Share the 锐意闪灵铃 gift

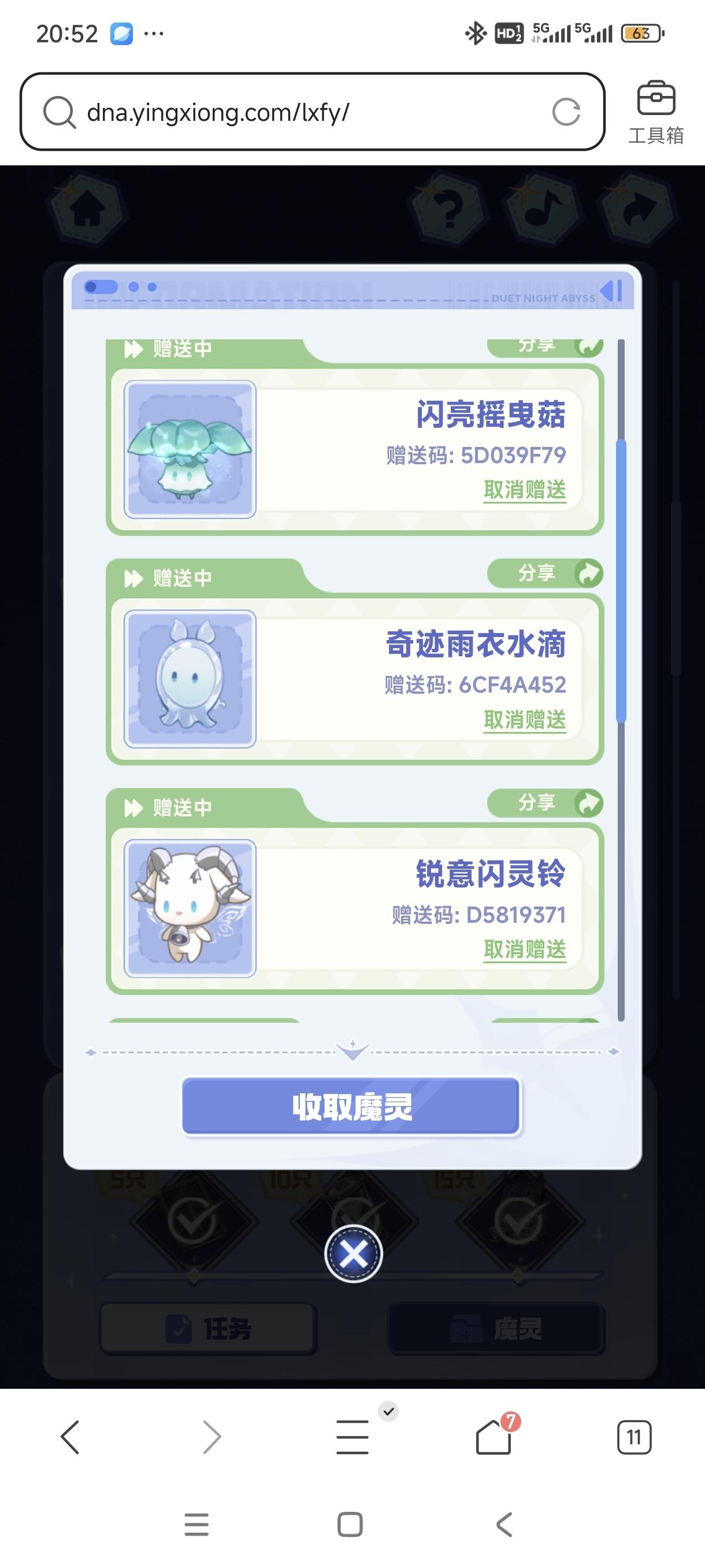[544, 803]
